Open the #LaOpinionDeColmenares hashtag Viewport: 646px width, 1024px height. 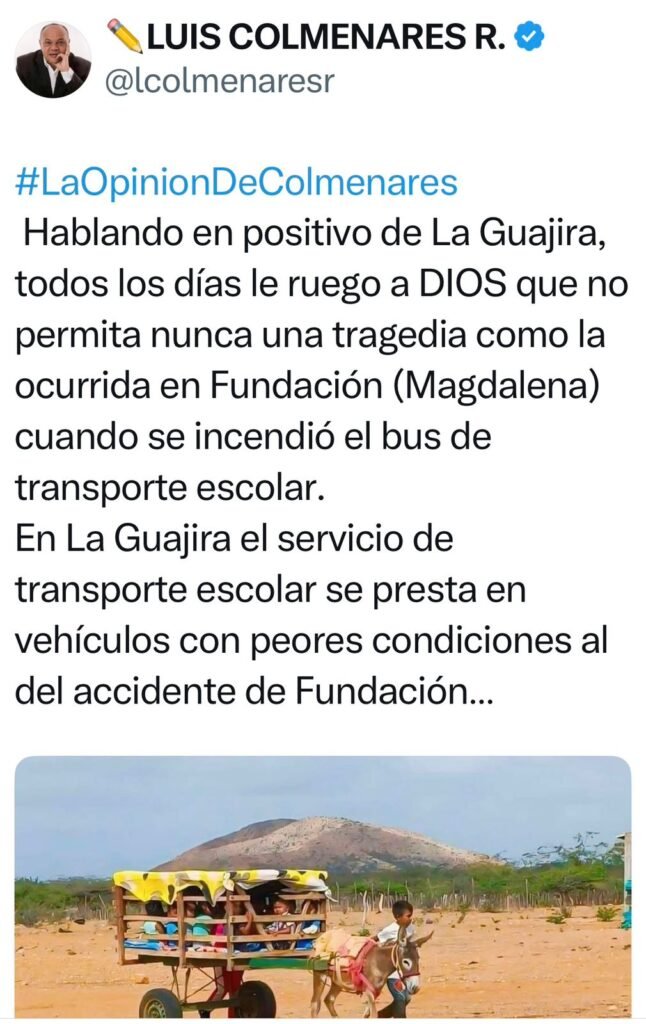237,184
